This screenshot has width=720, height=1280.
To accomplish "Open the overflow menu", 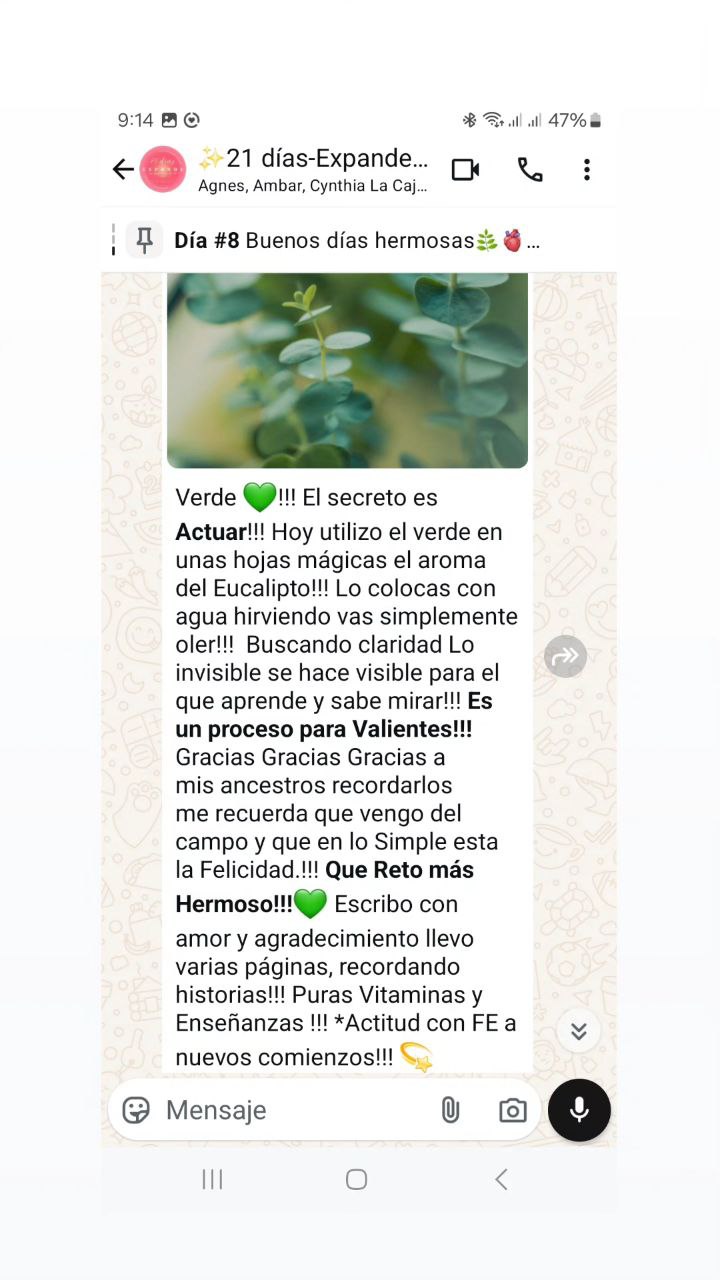I will 587,170.
